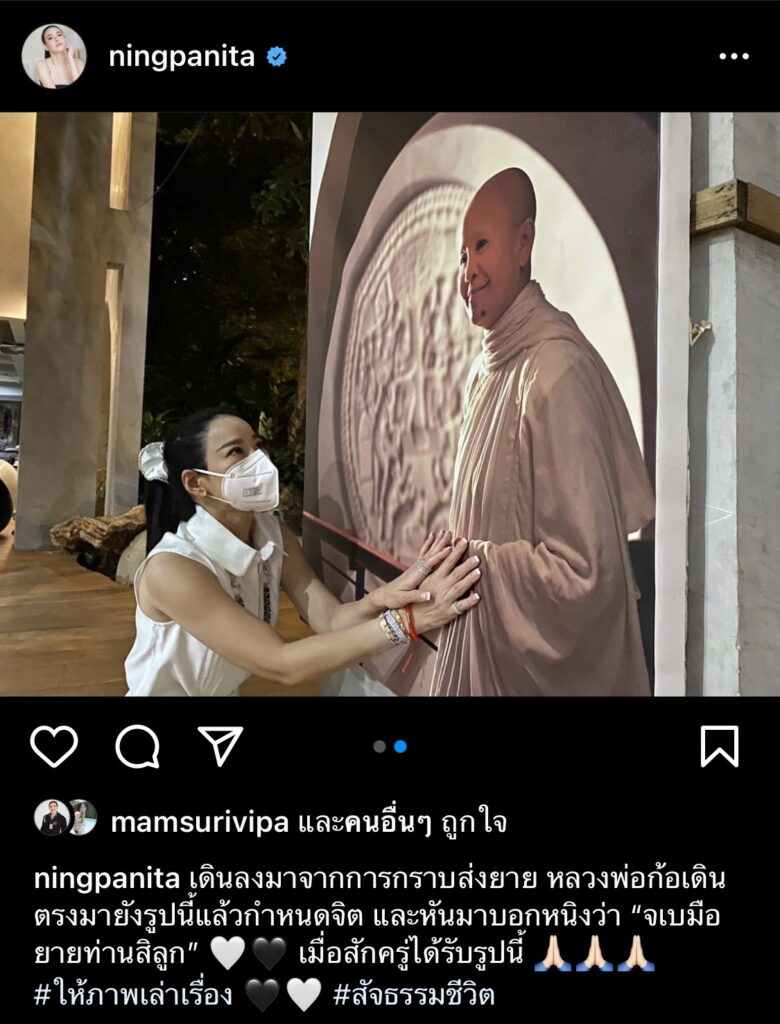The image size is (780, 1024).
Task: Open comments with the speech bubble icon
Action: (137, 746)
